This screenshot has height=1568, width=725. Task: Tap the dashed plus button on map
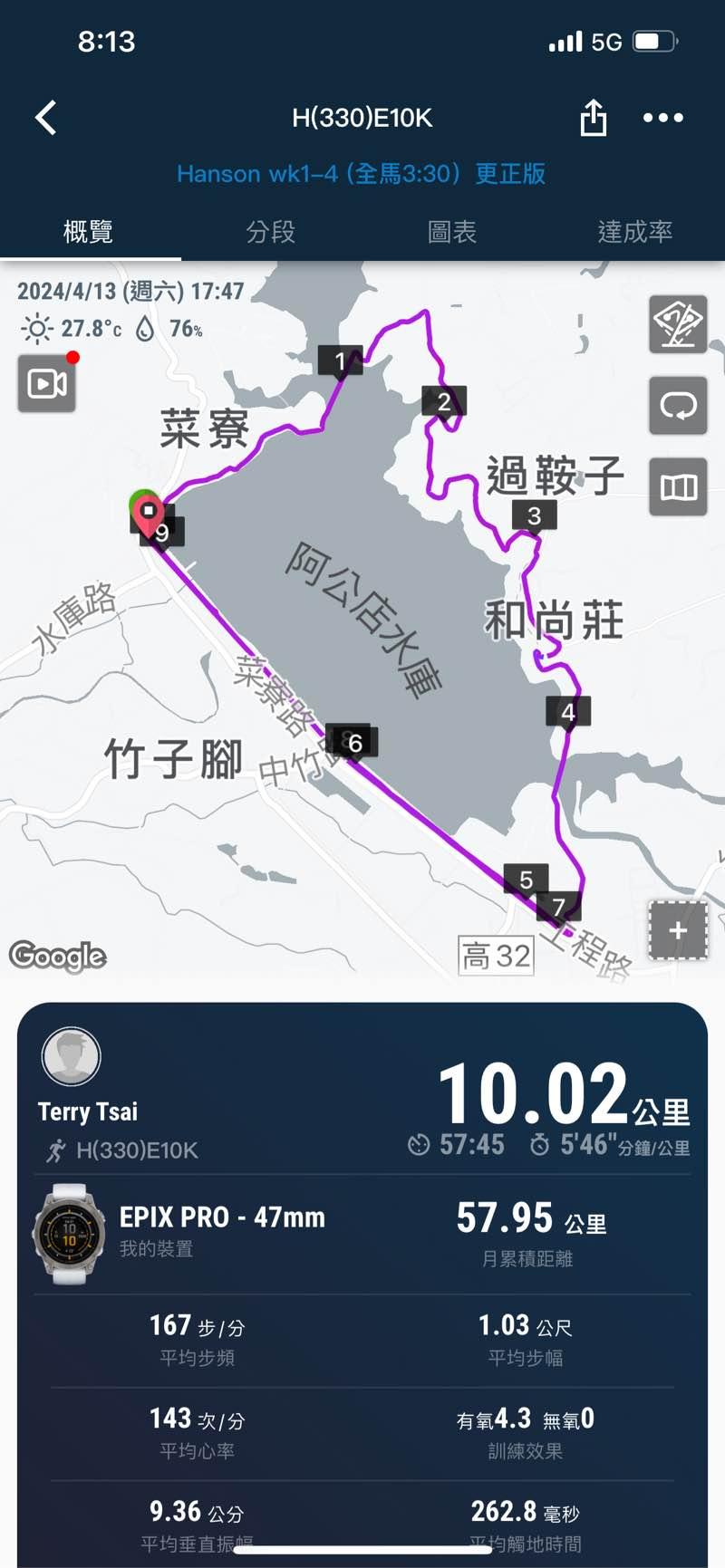(x=677, y=930)
